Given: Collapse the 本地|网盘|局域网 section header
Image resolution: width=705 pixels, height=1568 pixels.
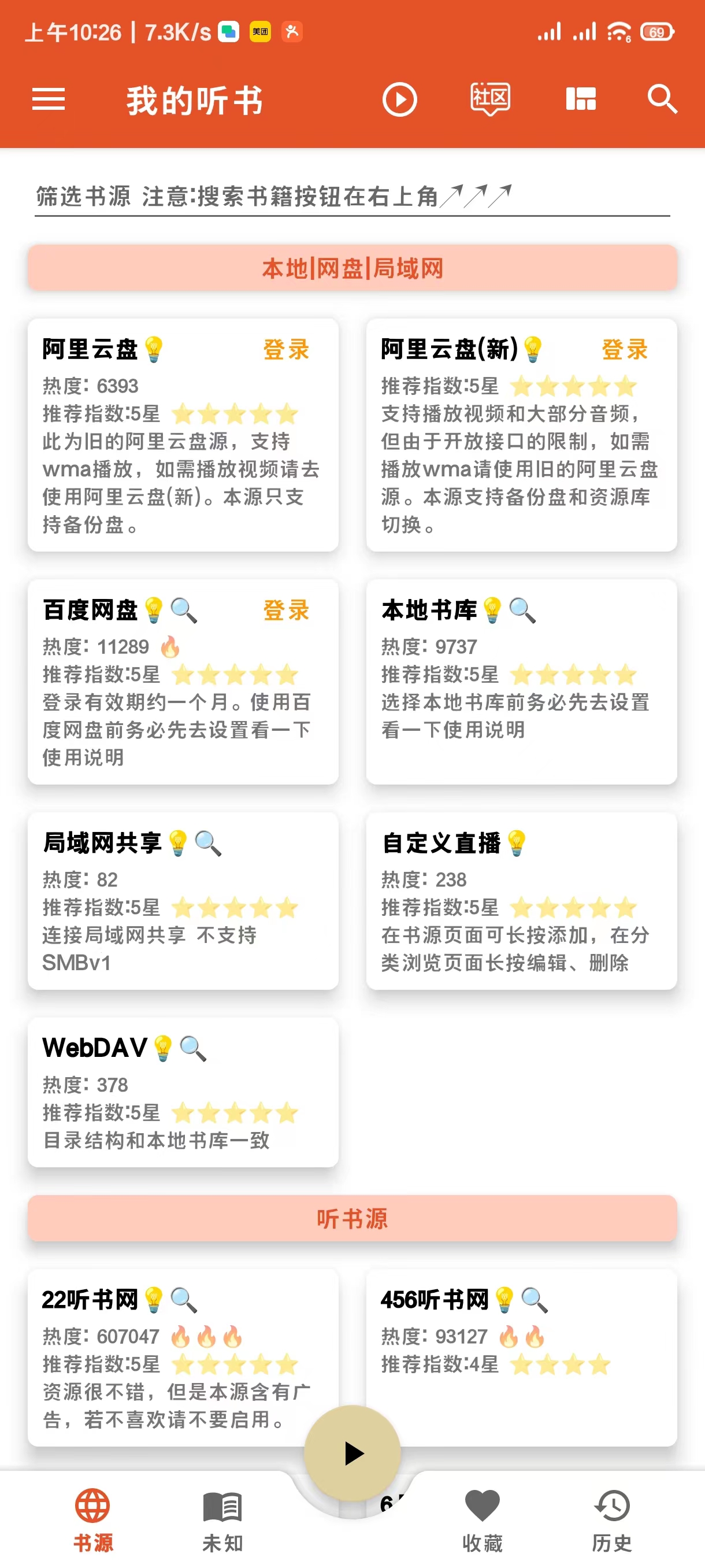Looking at the screenshot, I should (353, 268).
